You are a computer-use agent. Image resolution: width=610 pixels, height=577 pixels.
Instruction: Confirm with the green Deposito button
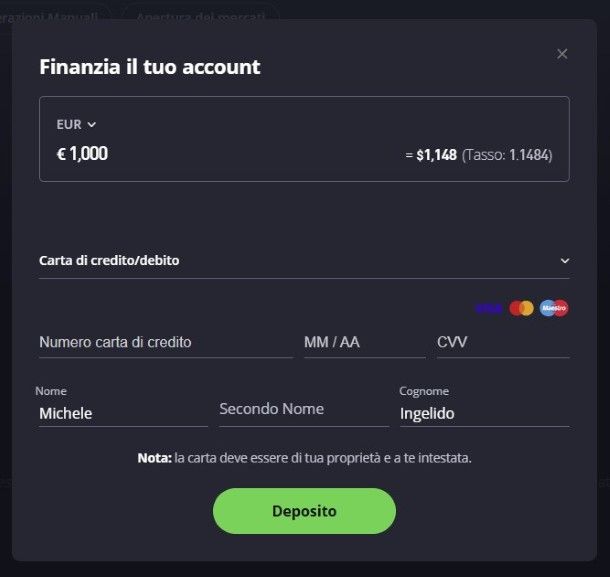coord(304,511)
